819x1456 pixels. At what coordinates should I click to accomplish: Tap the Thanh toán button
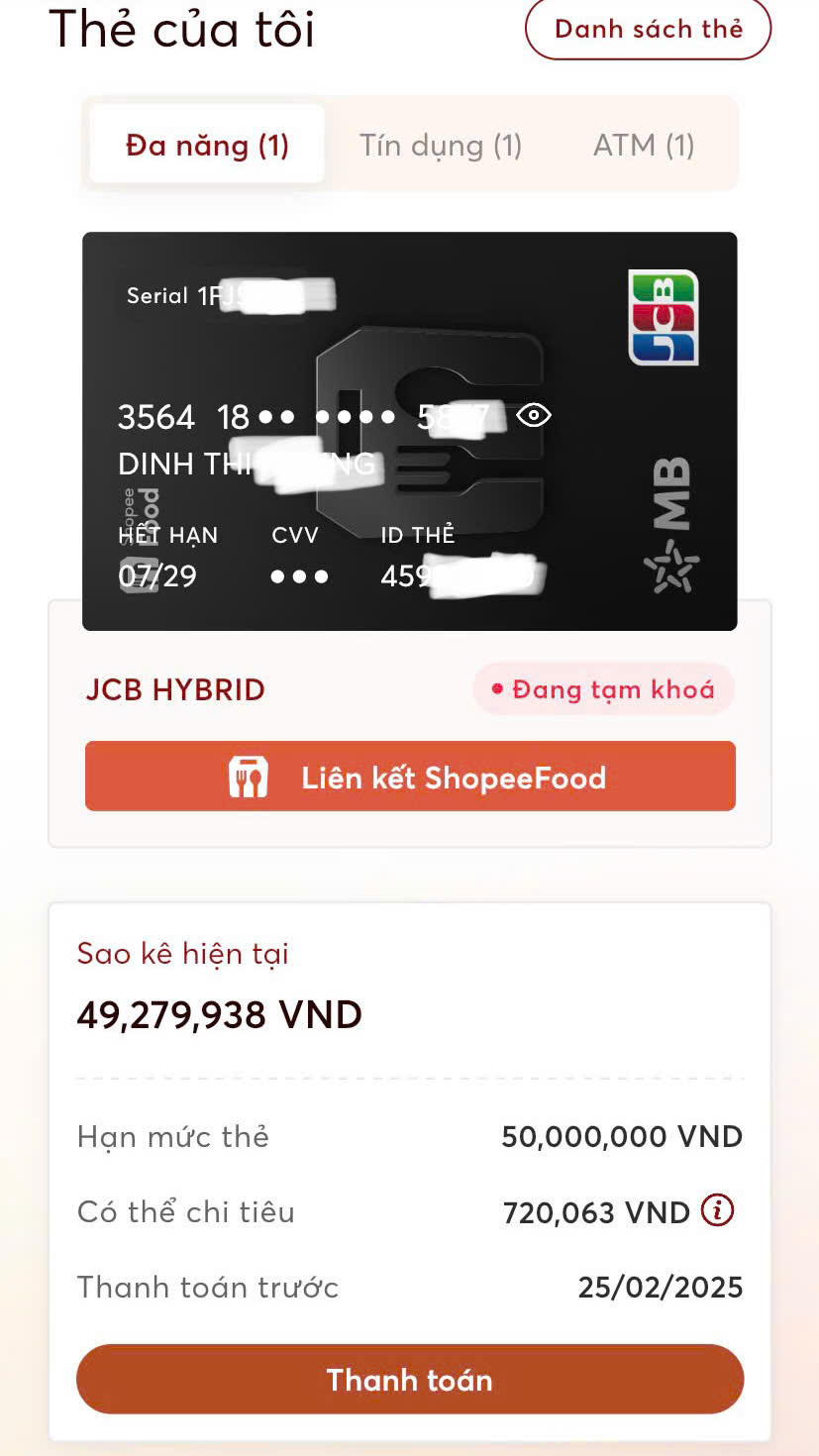point(409,1379)
